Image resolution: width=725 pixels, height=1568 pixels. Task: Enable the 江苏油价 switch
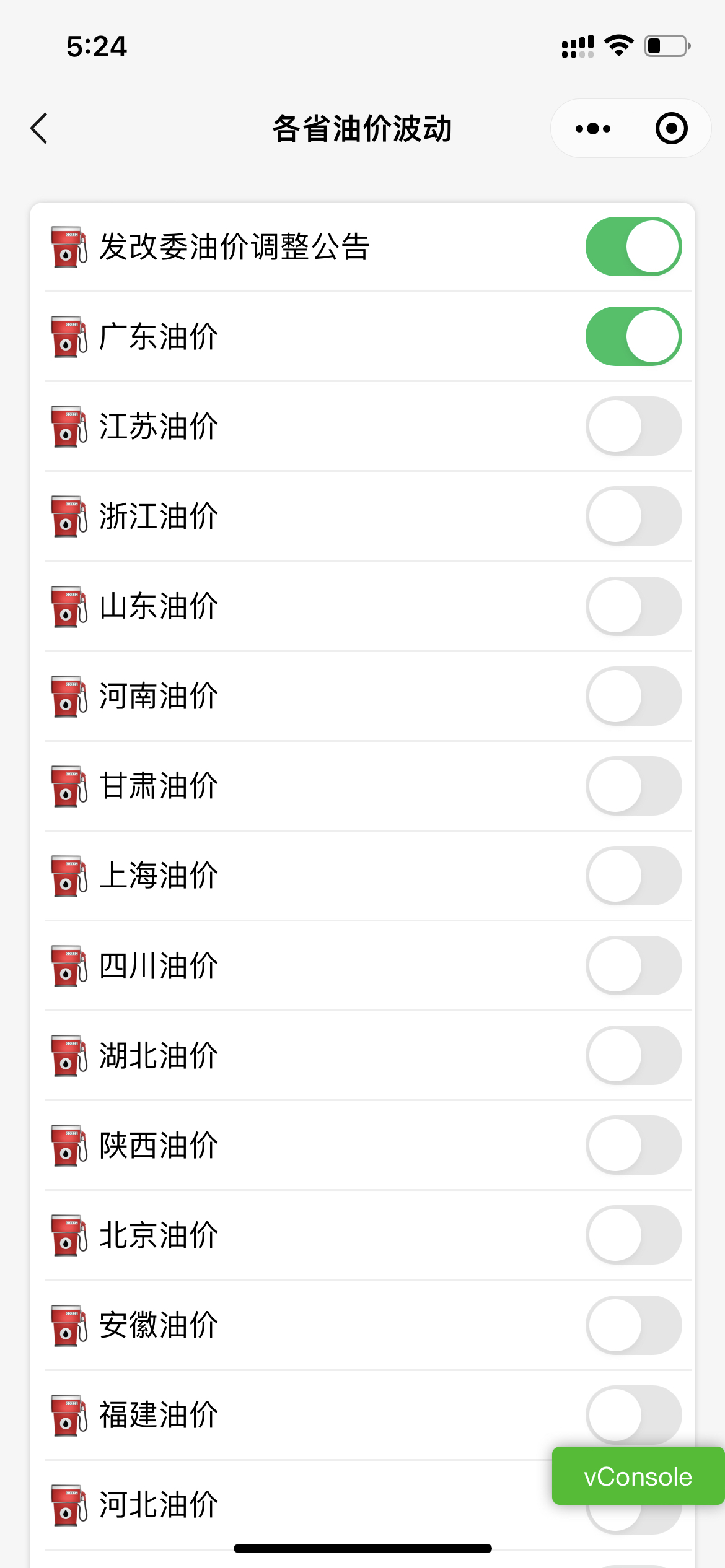[x=633, y=425]
